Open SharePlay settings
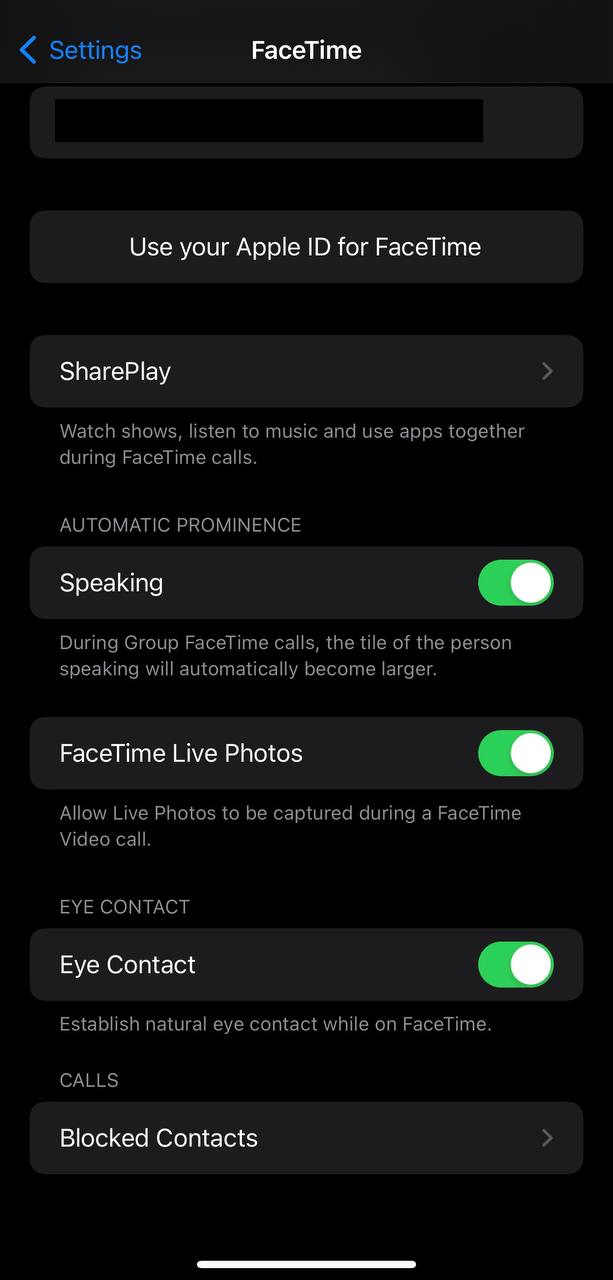This screenshot has width=613, height=1280. click(306, 371)
